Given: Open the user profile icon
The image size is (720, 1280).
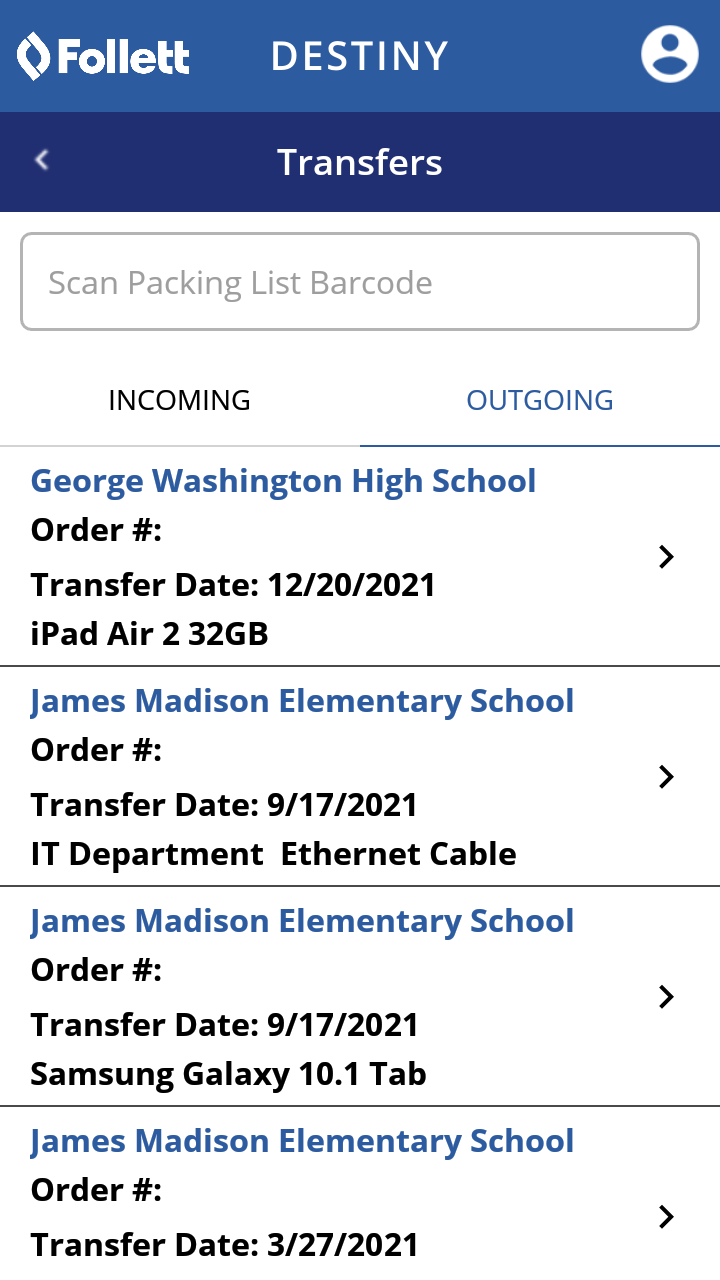Looking at the screenshot, I should click(669, 54).
